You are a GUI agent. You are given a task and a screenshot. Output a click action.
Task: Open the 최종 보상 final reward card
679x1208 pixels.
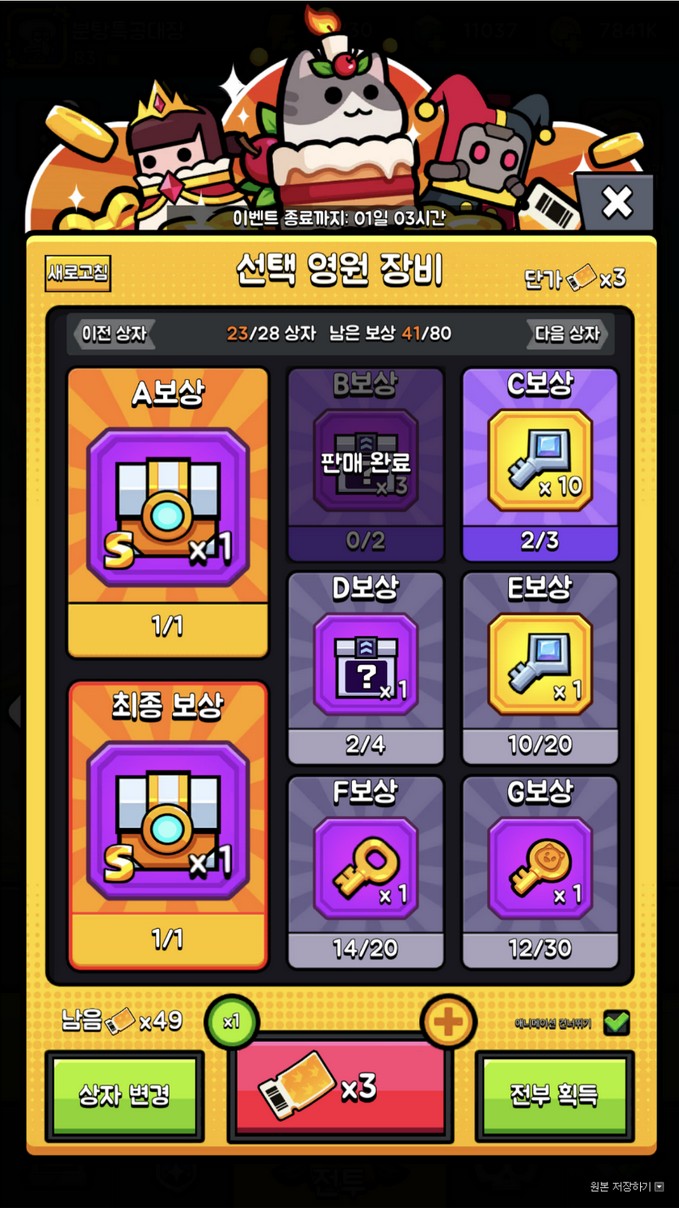click(x=168, y=825)
